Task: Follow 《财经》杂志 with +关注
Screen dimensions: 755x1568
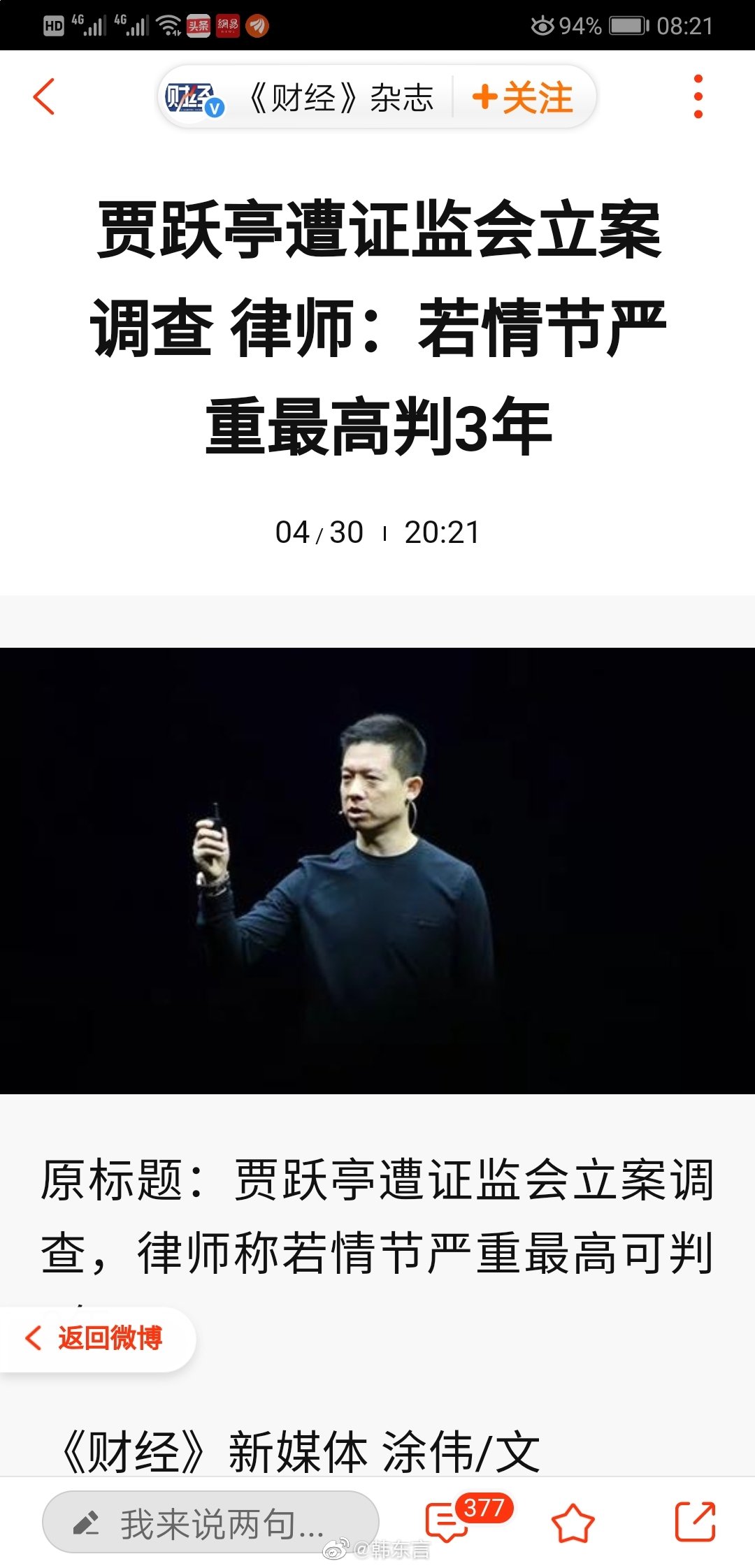Action: tap(523, 97)
